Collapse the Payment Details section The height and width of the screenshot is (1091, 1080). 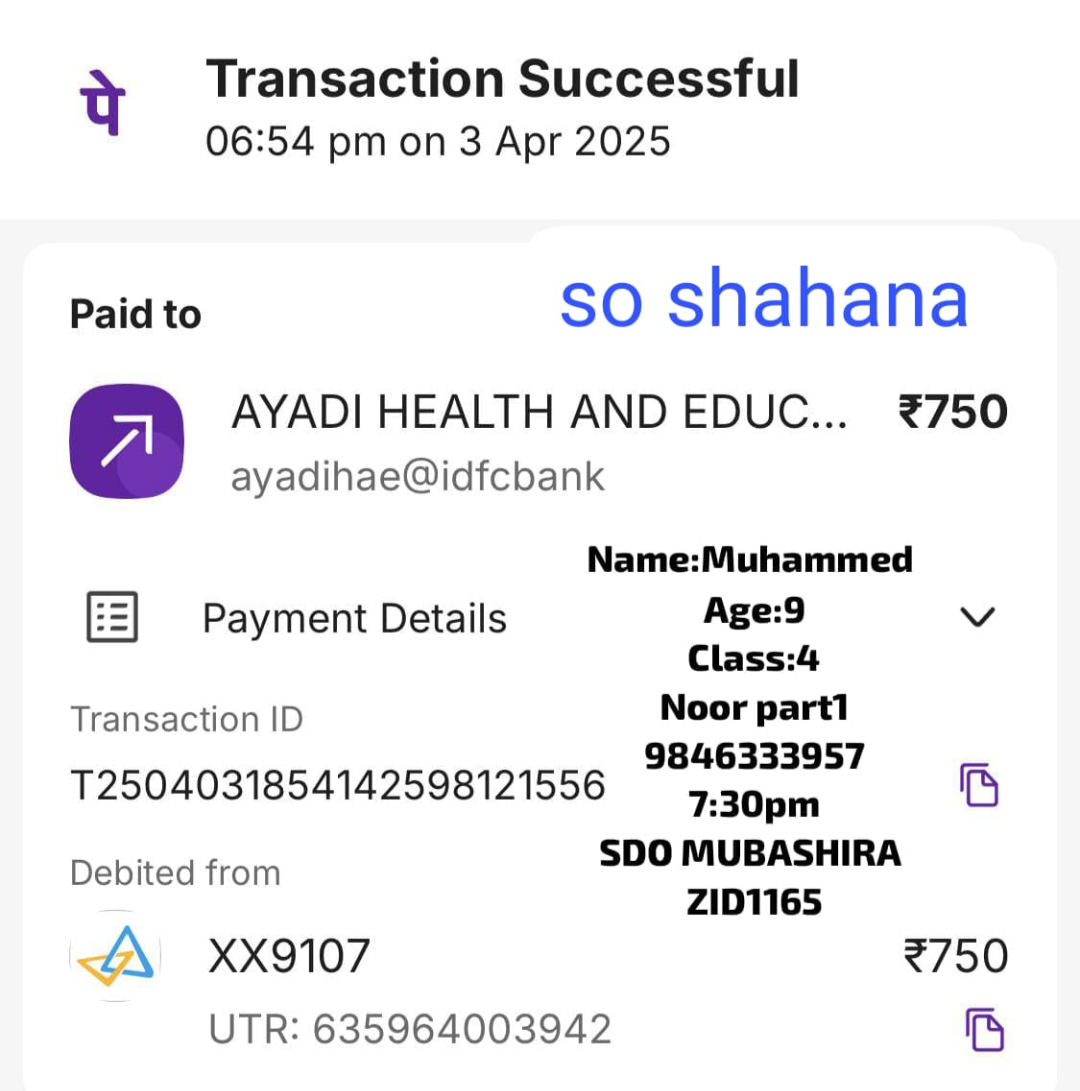coord(977,617)
